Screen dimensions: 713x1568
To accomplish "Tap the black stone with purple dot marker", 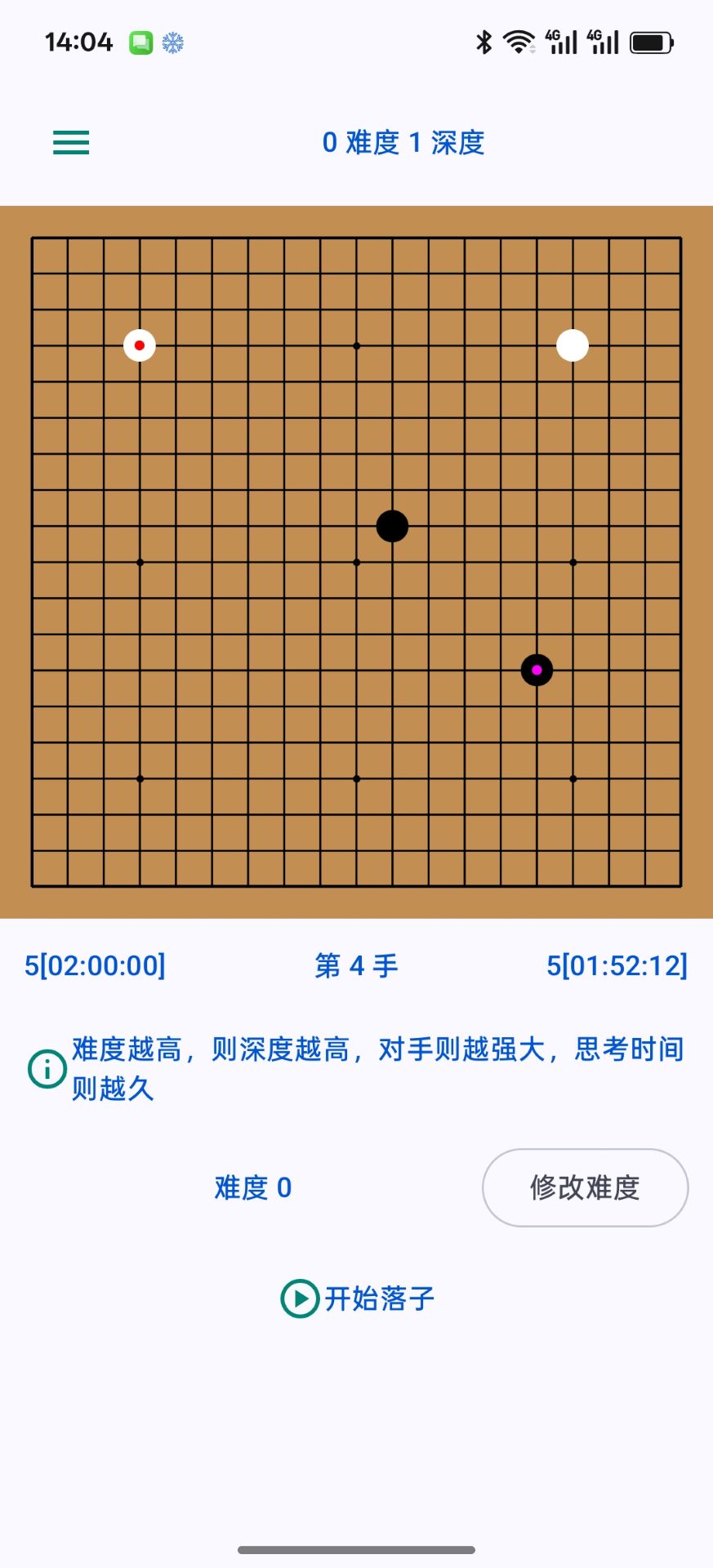I will (x=536, y=670).
